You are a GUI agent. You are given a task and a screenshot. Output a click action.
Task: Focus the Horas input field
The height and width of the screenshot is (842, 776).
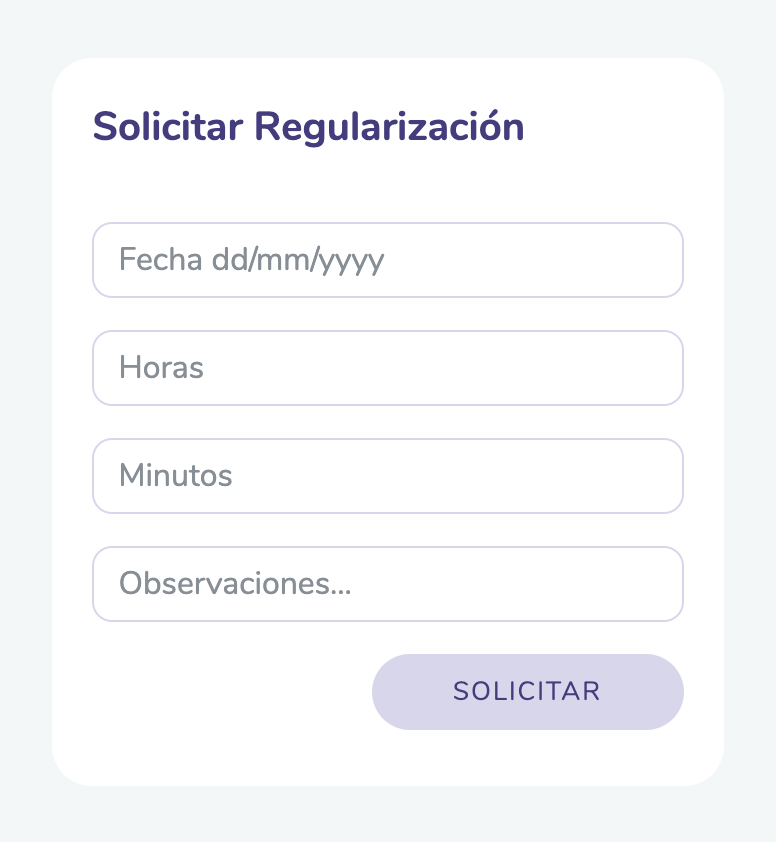click(x=388, y=368)
